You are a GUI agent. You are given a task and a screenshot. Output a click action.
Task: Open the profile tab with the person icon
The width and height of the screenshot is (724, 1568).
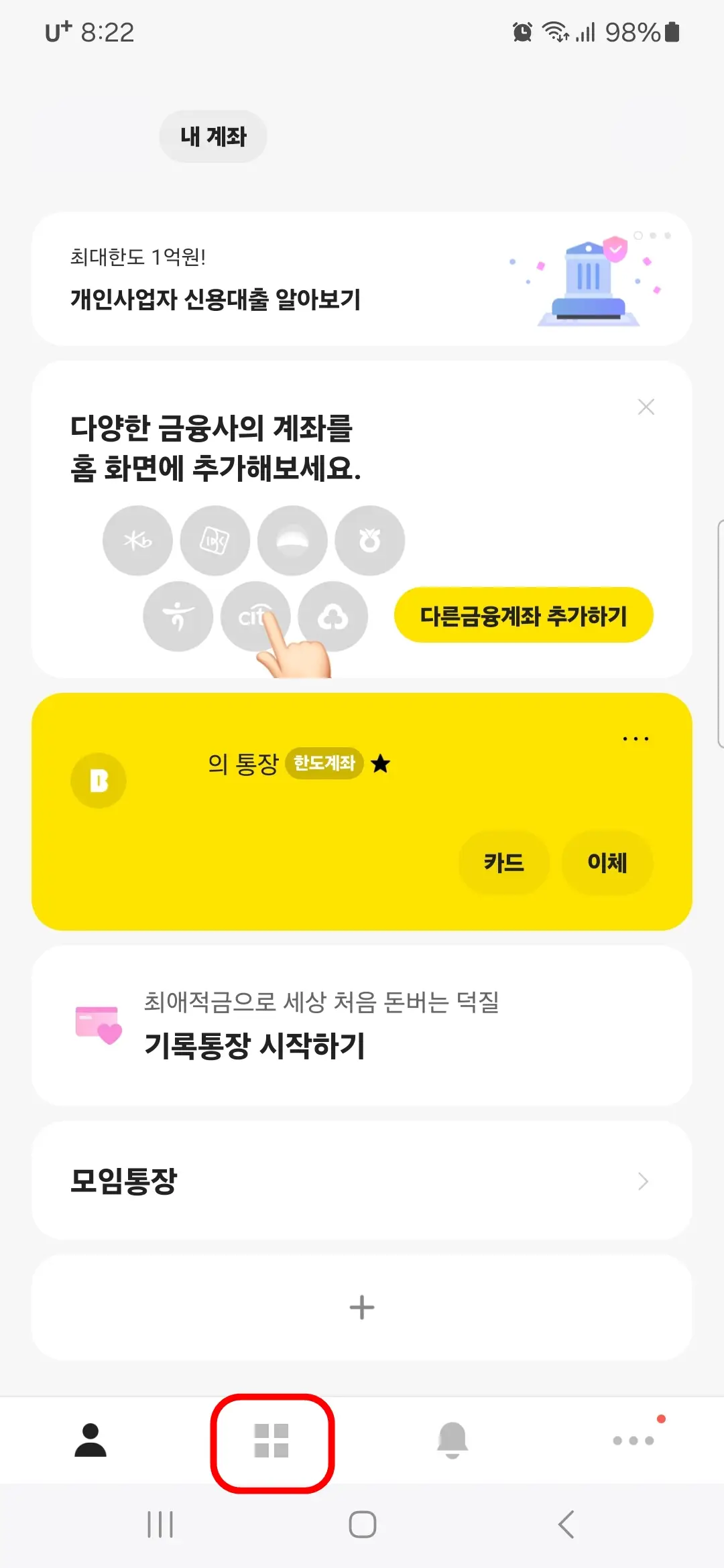click(x=90, y=1441)
